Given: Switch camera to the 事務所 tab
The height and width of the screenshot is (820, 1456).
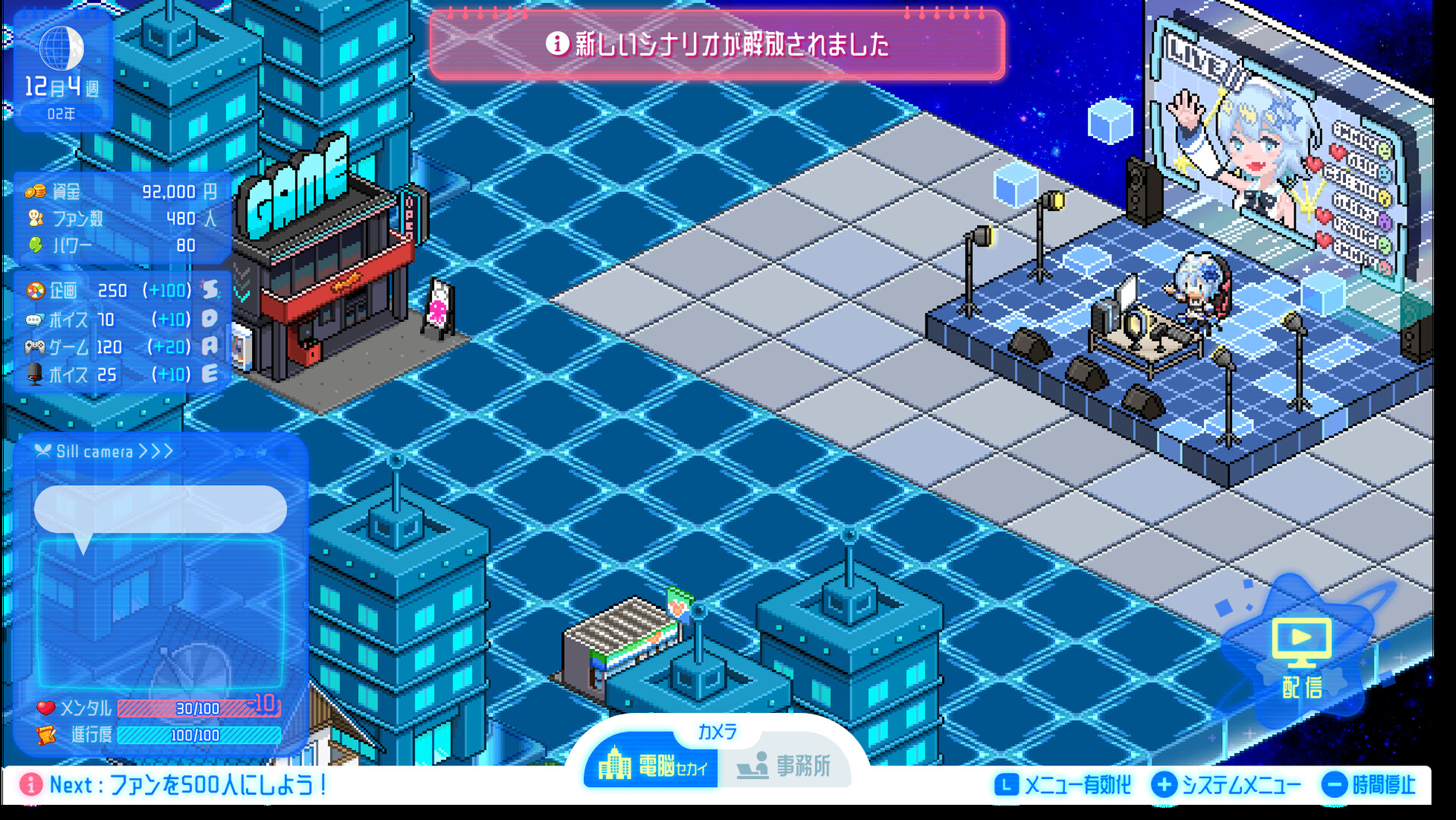Looking at the screenshot, I should pyautogui.click(x=785, y=765).
